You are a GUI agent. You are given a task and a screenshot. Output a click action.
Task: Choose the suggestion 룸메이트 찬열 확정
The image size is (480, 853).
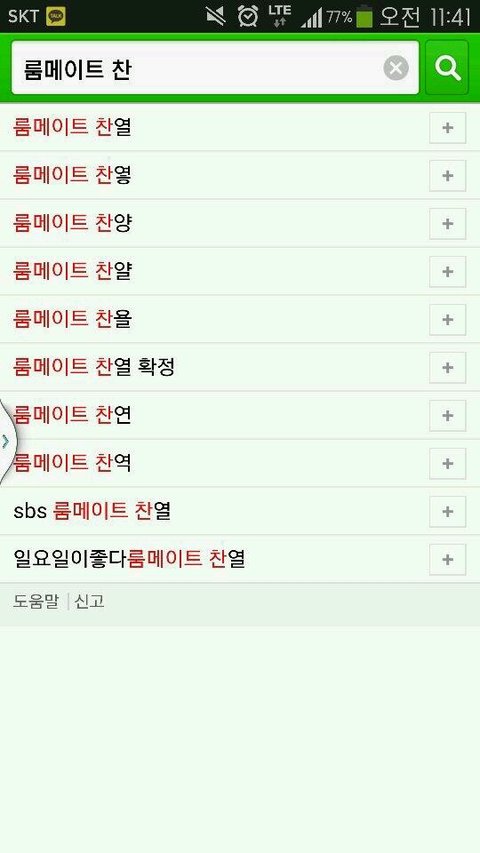pos(240,367)
